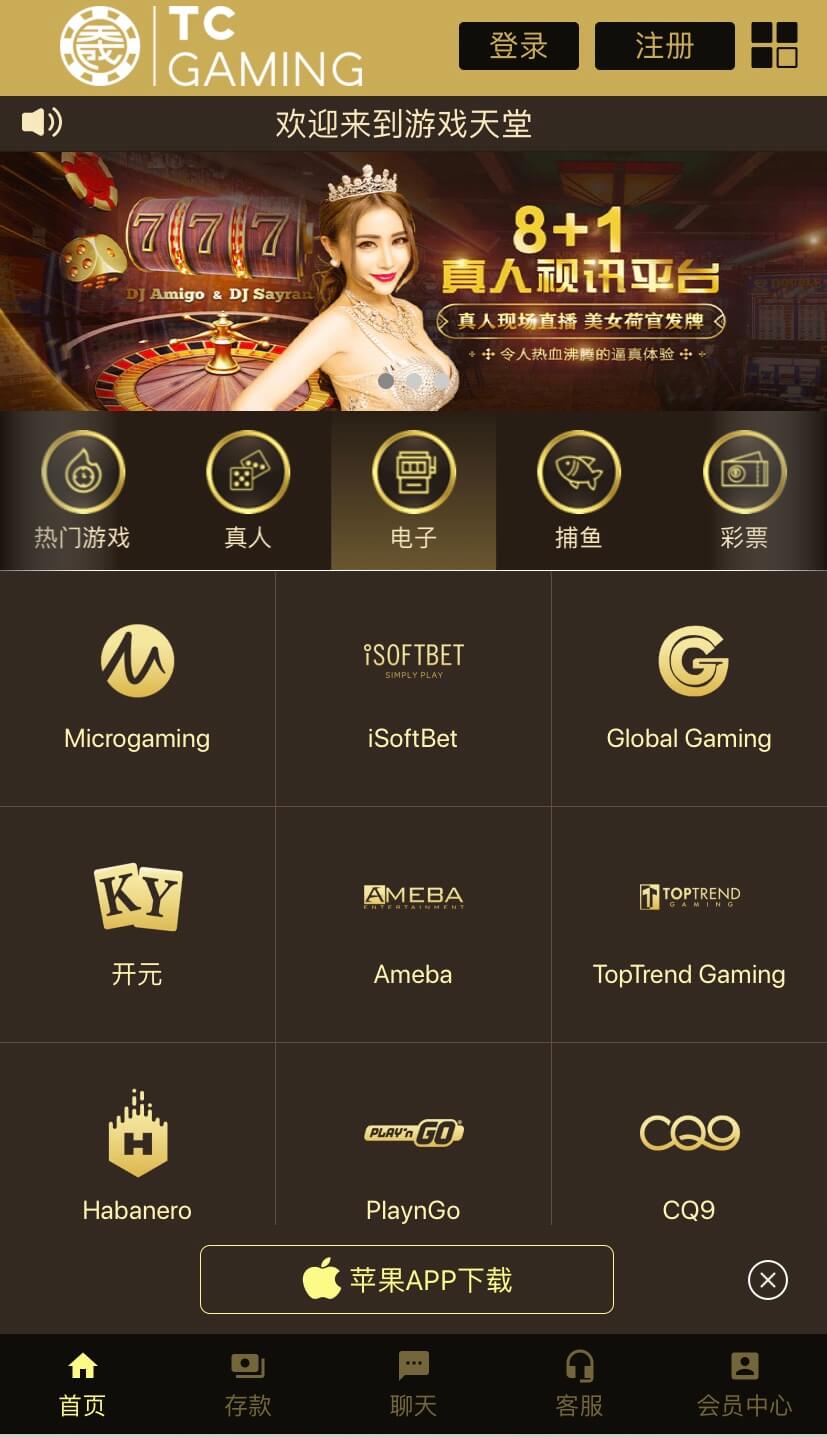
Task: Tap the 登录 login button
Action: pos(518,46)
